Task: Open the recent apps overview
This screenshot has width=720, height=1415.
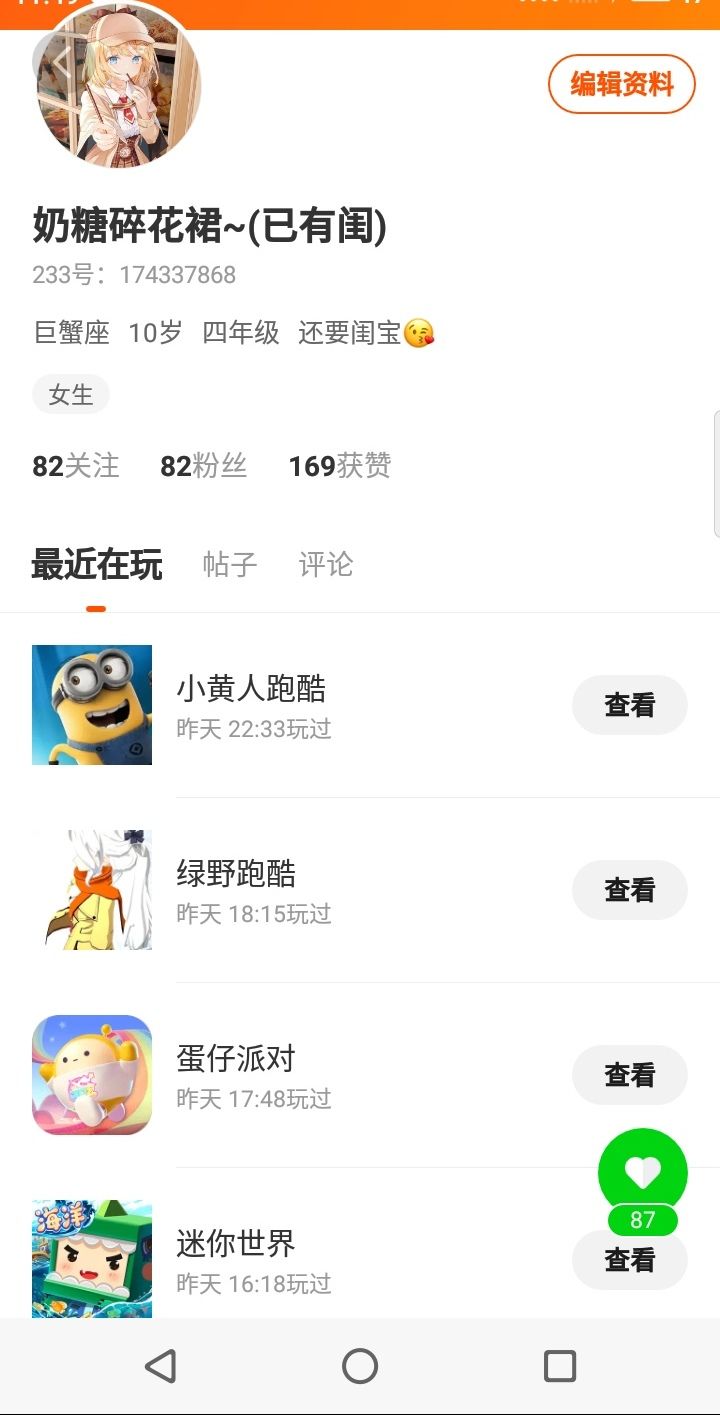Action: (559, 1366)
